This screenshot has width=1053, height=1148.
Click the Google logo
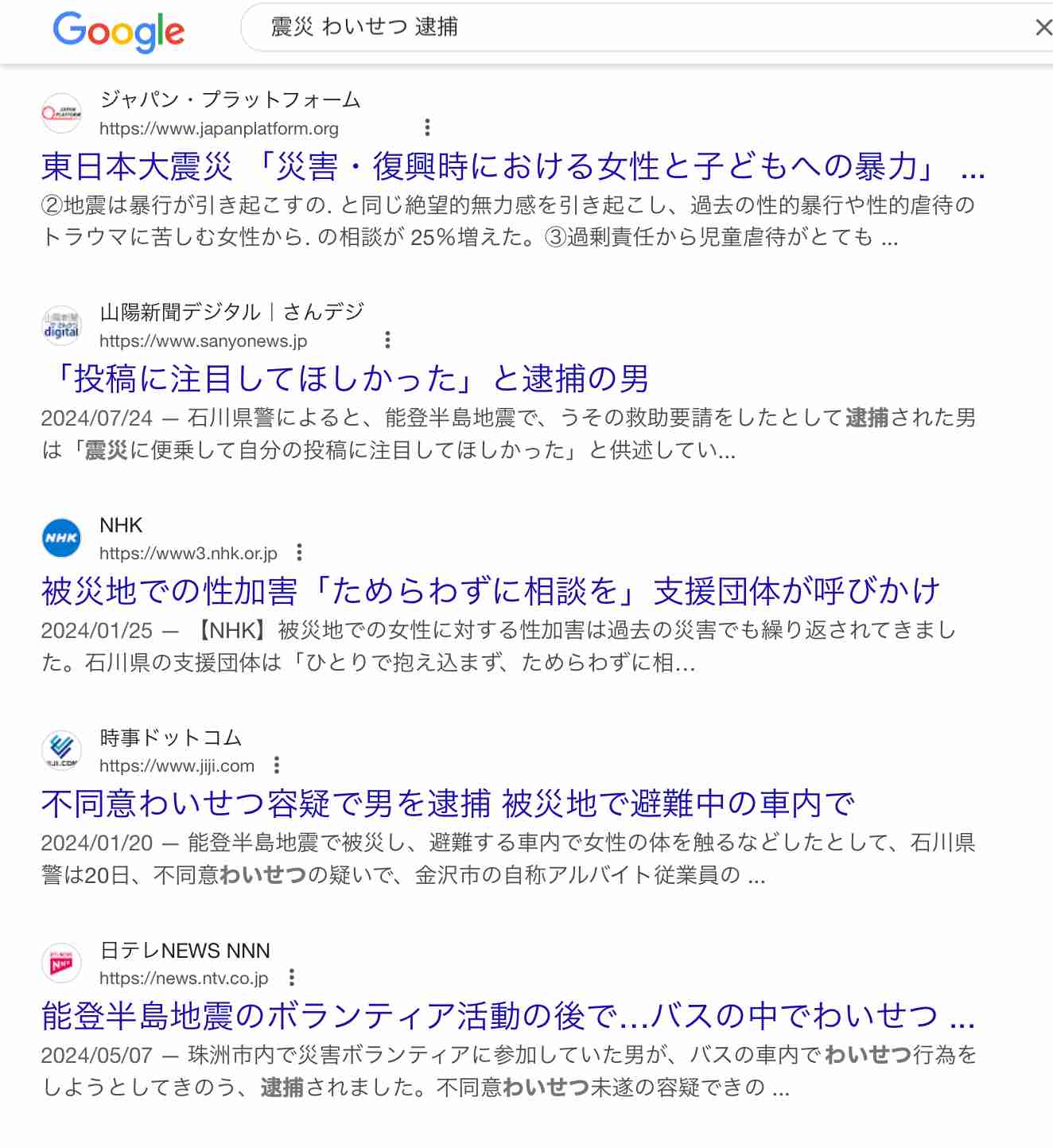pos(119,30)
